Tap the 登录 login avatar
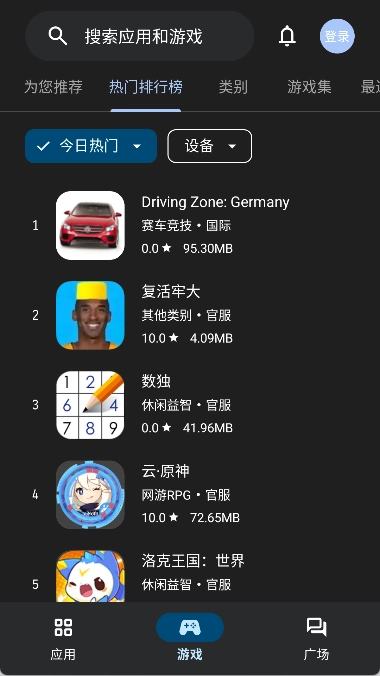This screenshot has width=380, height=676. pos(337,36)
